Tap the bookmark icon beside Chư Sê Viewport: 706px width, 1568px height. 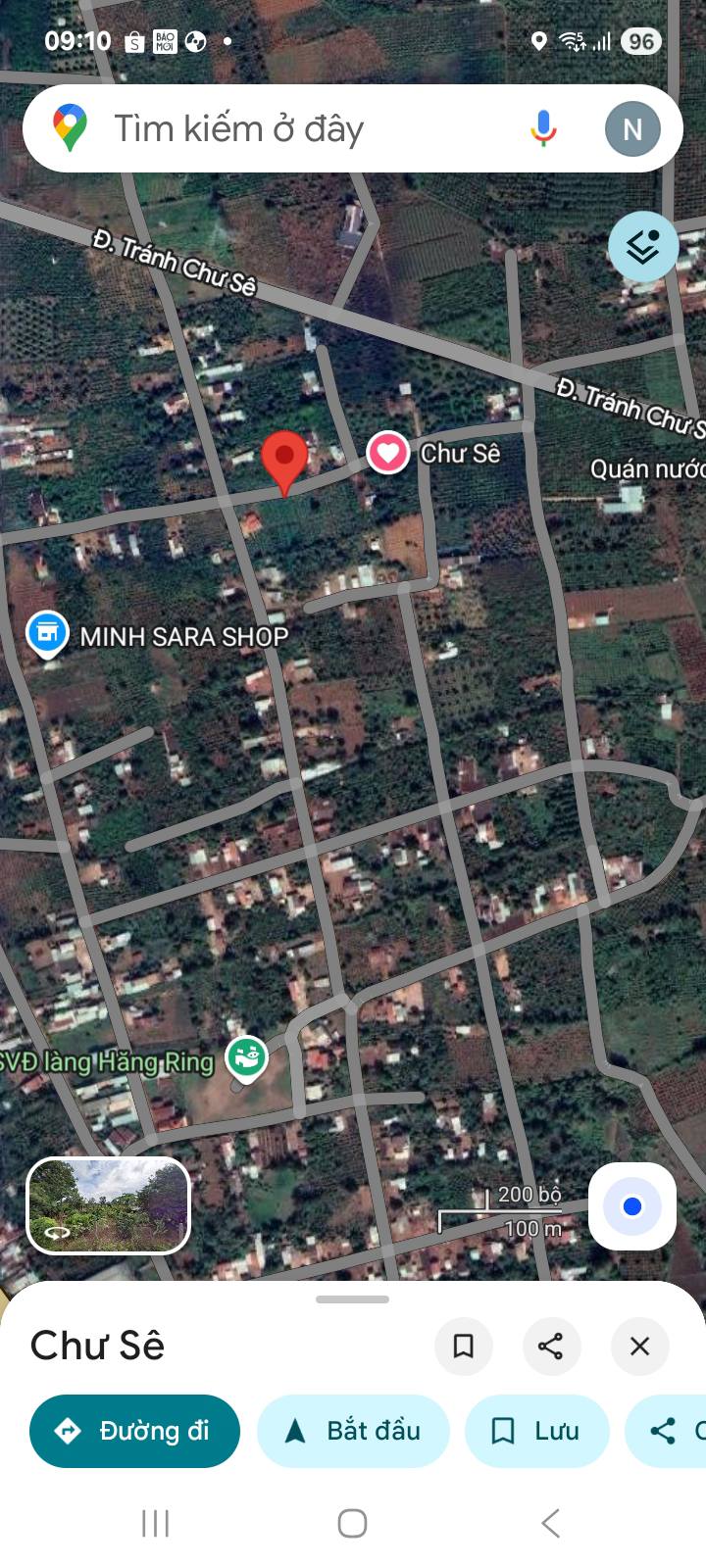tap(464, 1347)
